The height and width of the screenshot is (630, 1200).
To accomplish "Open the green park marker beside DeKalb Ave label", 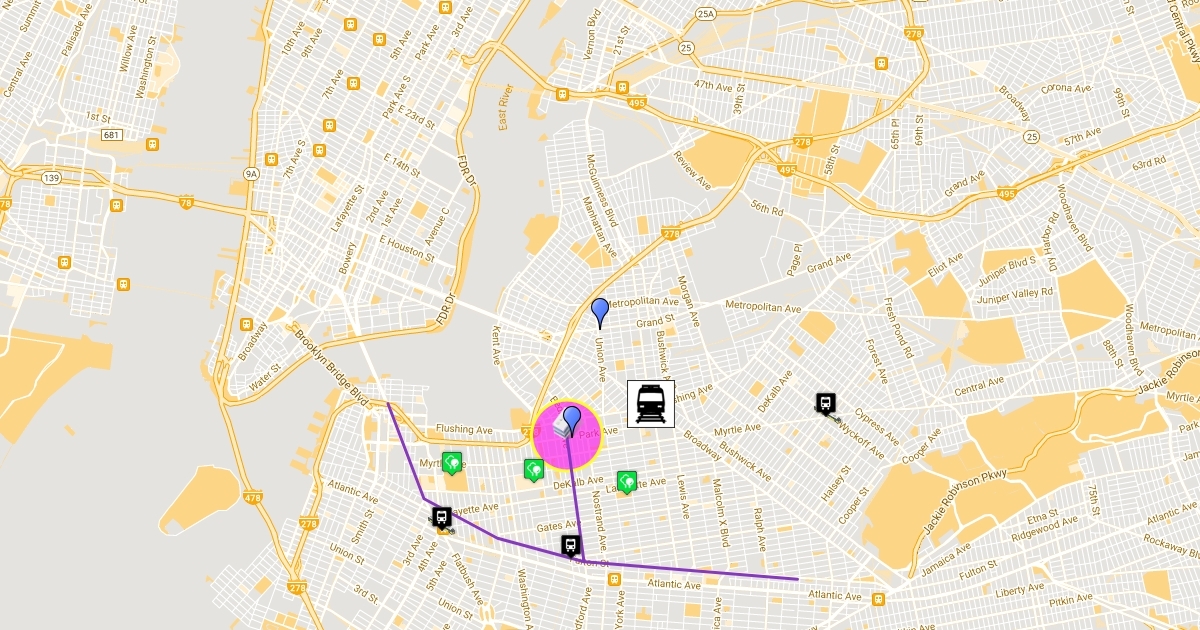I will point(534,469).
